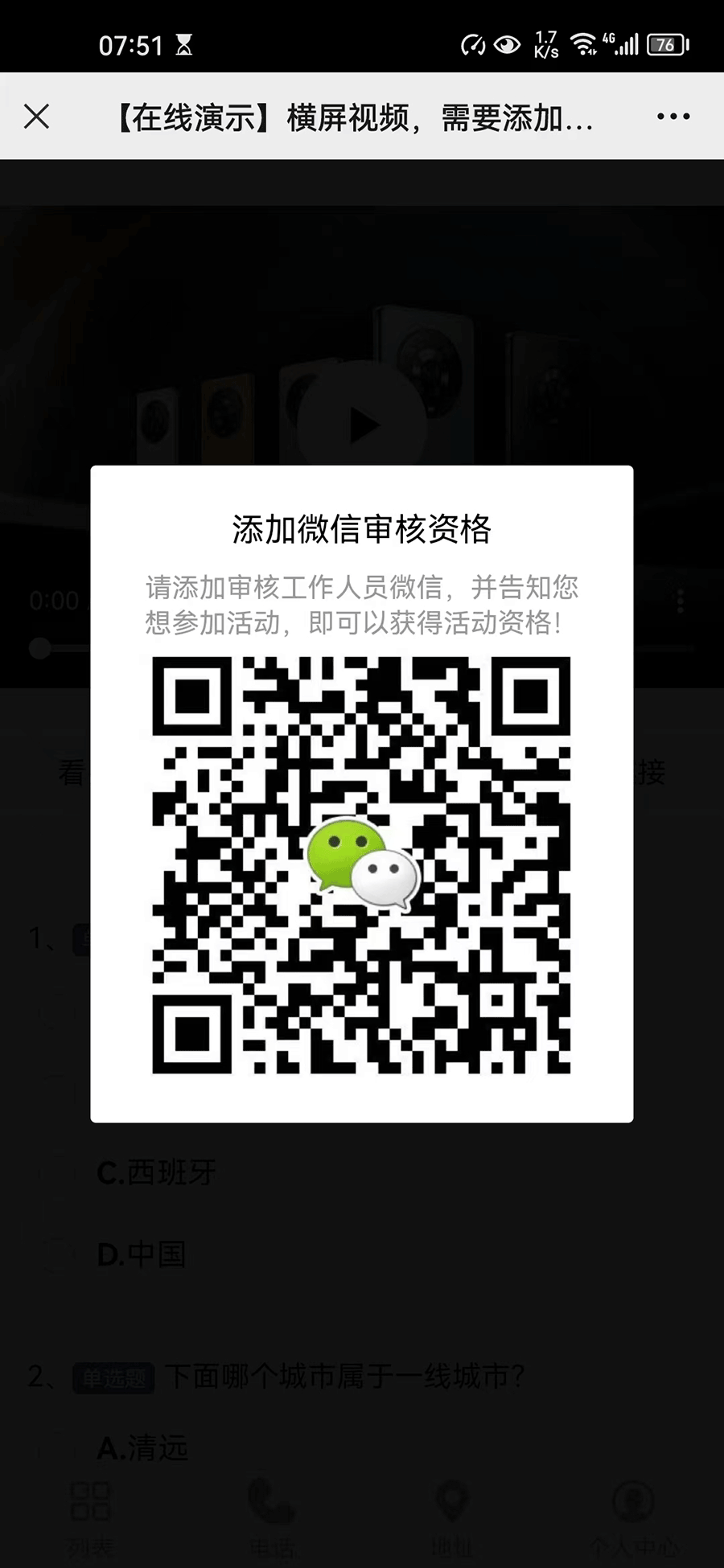Viewport: 724px width, 1568px height.
Task: Open the three-dot overflow menu
Action: (x=673, y=117)
